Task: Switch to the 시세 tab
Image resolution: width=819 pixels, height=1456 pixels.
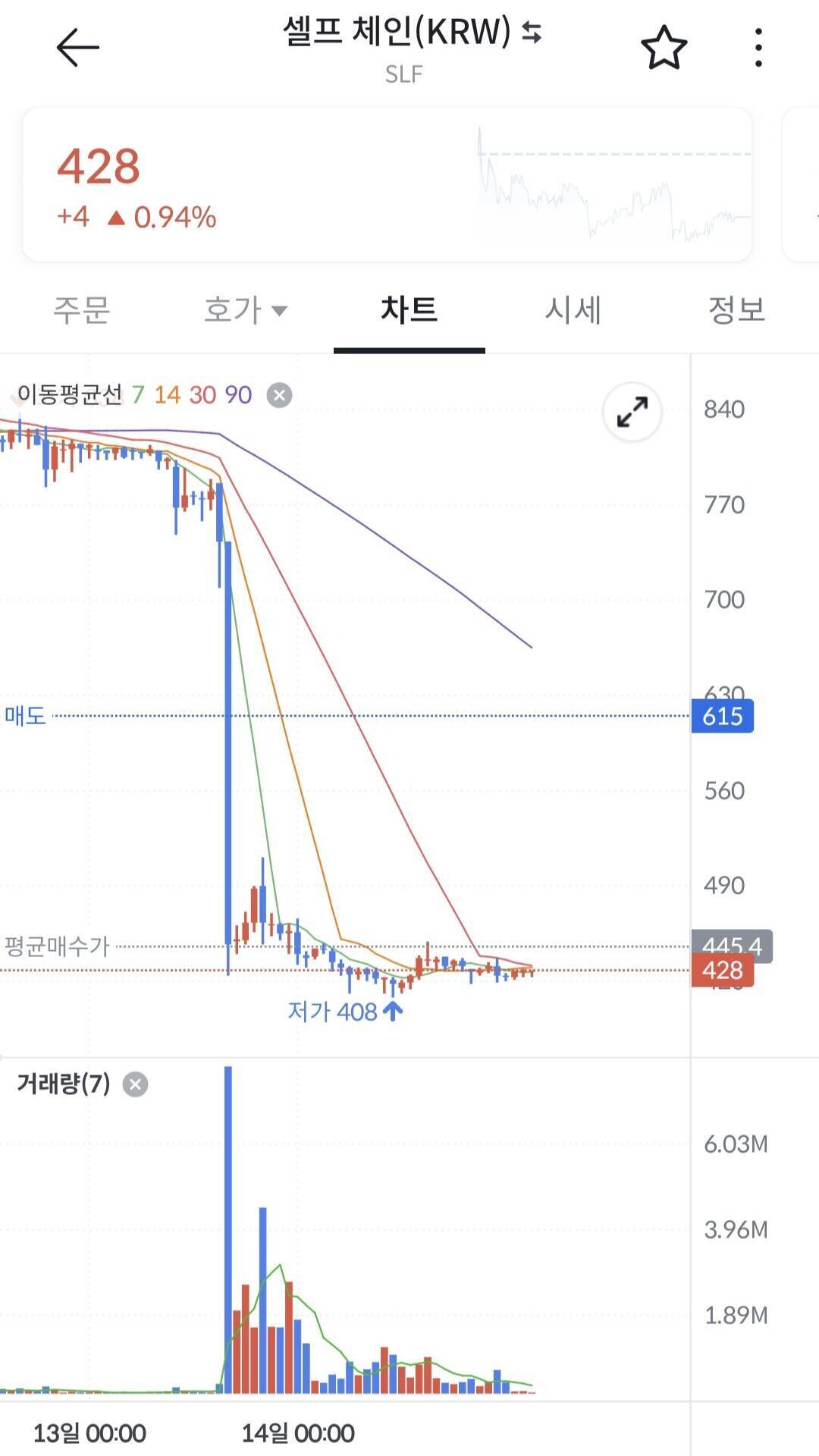Action: 573,309
